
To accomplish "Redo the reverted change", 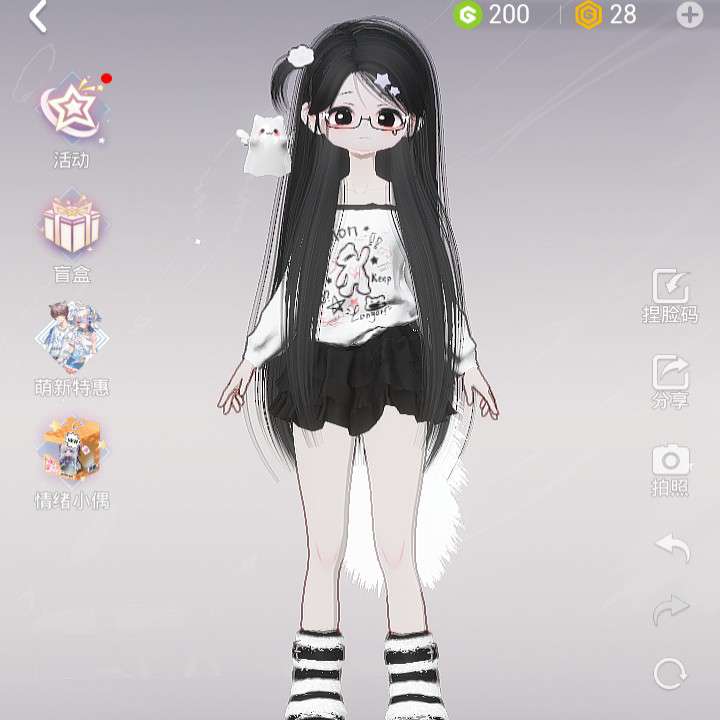I will [672, 609].
